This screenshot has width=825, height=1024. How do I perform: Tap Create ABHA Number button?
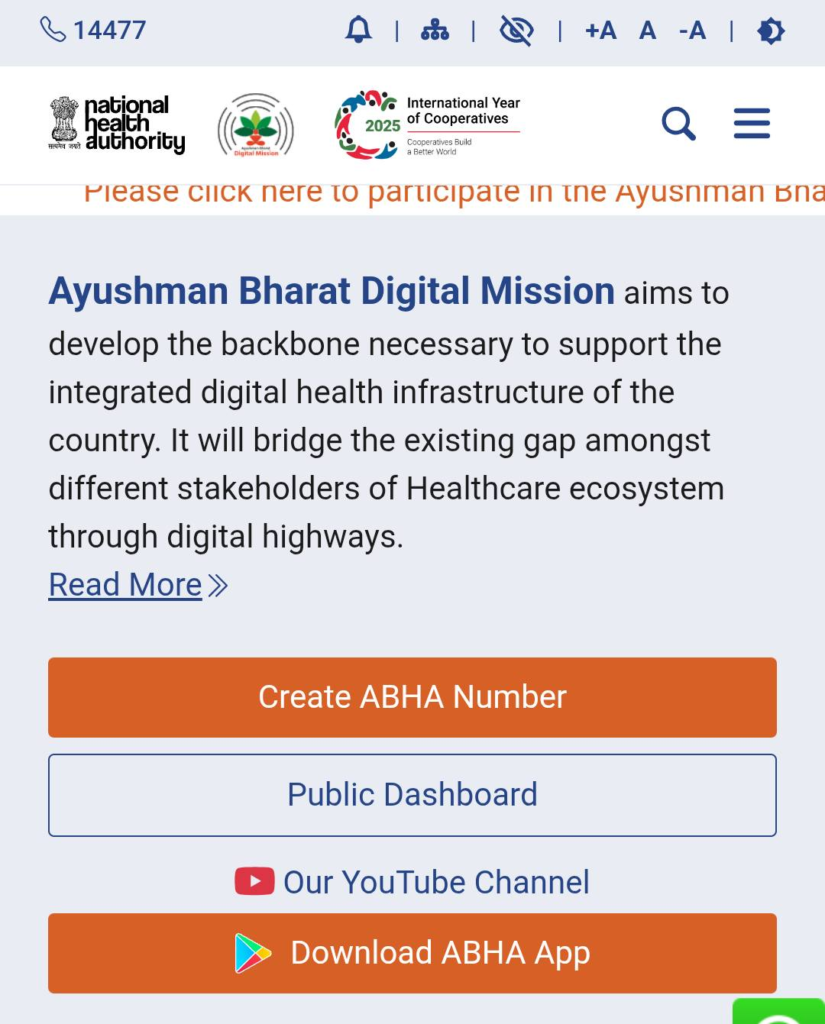(412, 697)
